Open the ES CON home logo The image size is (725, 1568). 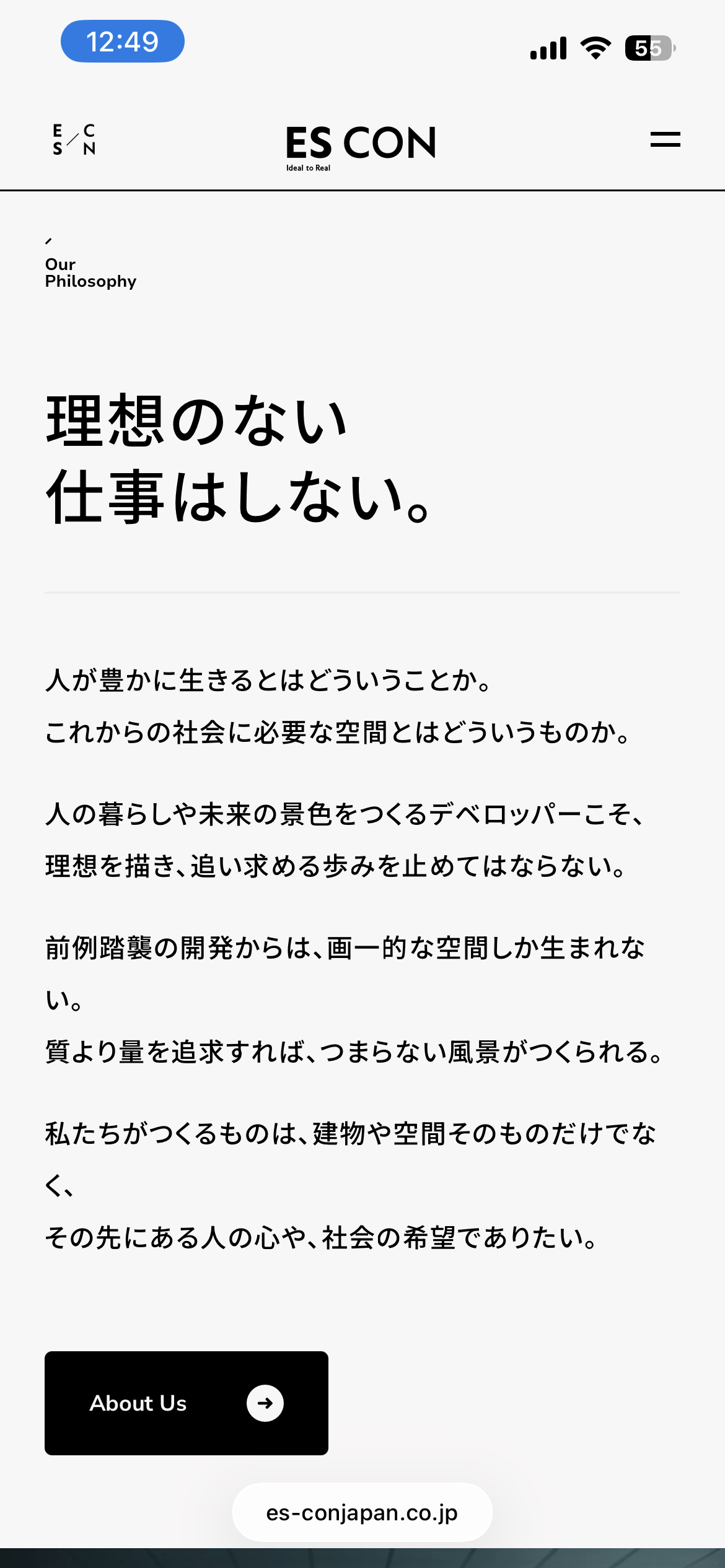(361, 146)
